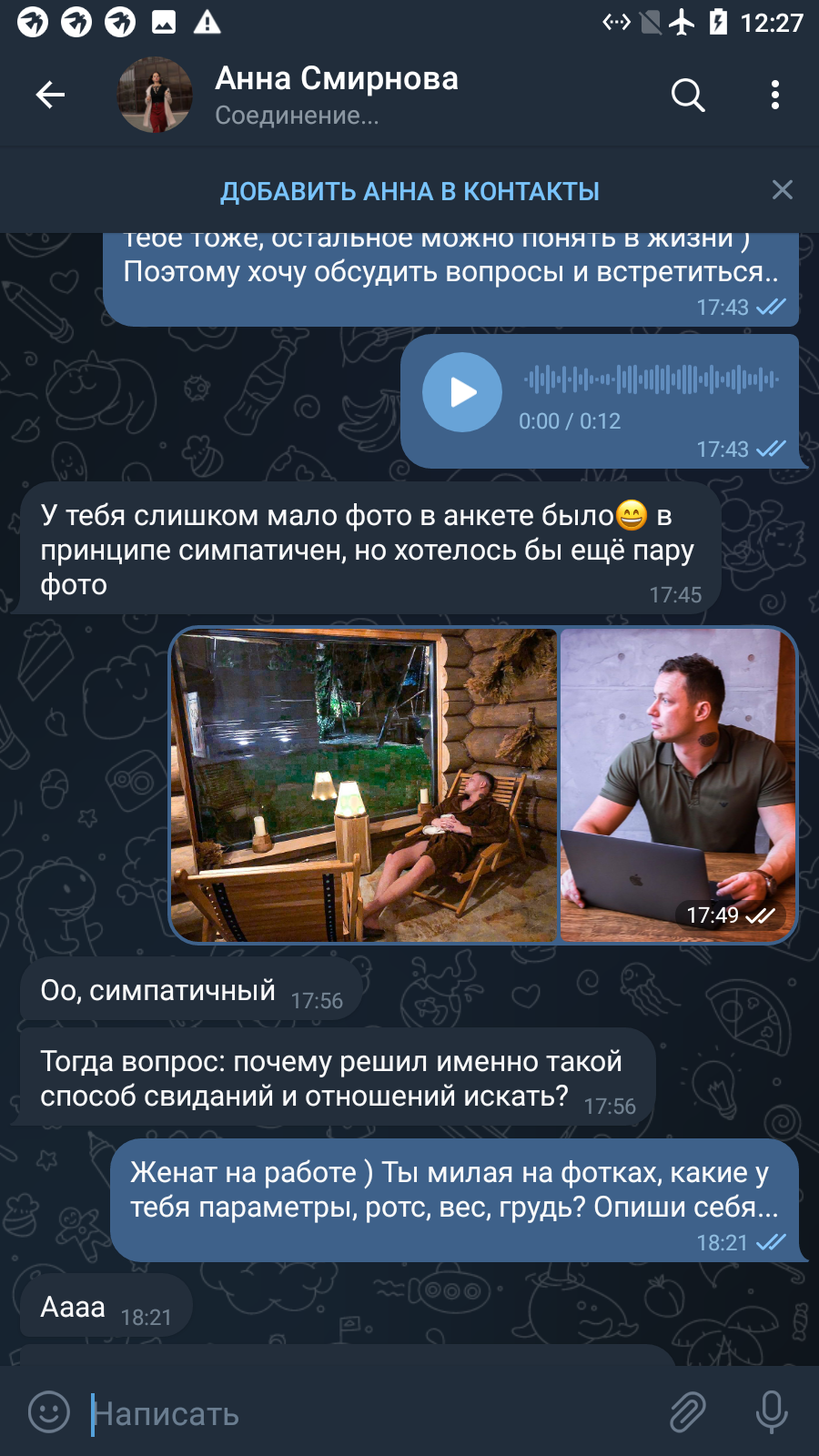
Task: Open the photo of the man in a robe
Action: click(364, 785)
